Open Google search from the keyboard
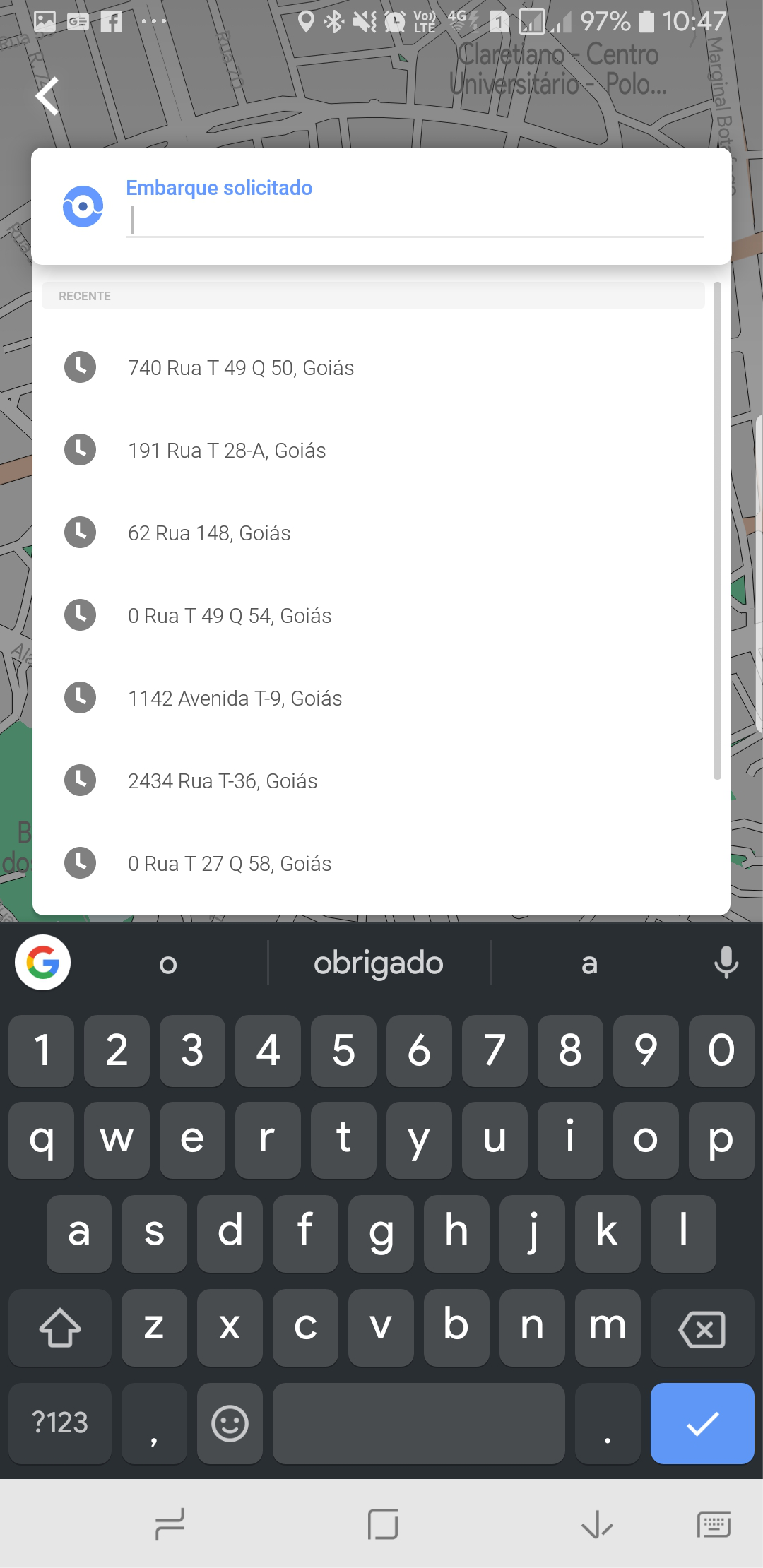Screen dimensions: 763x1568 pos(42,963)
